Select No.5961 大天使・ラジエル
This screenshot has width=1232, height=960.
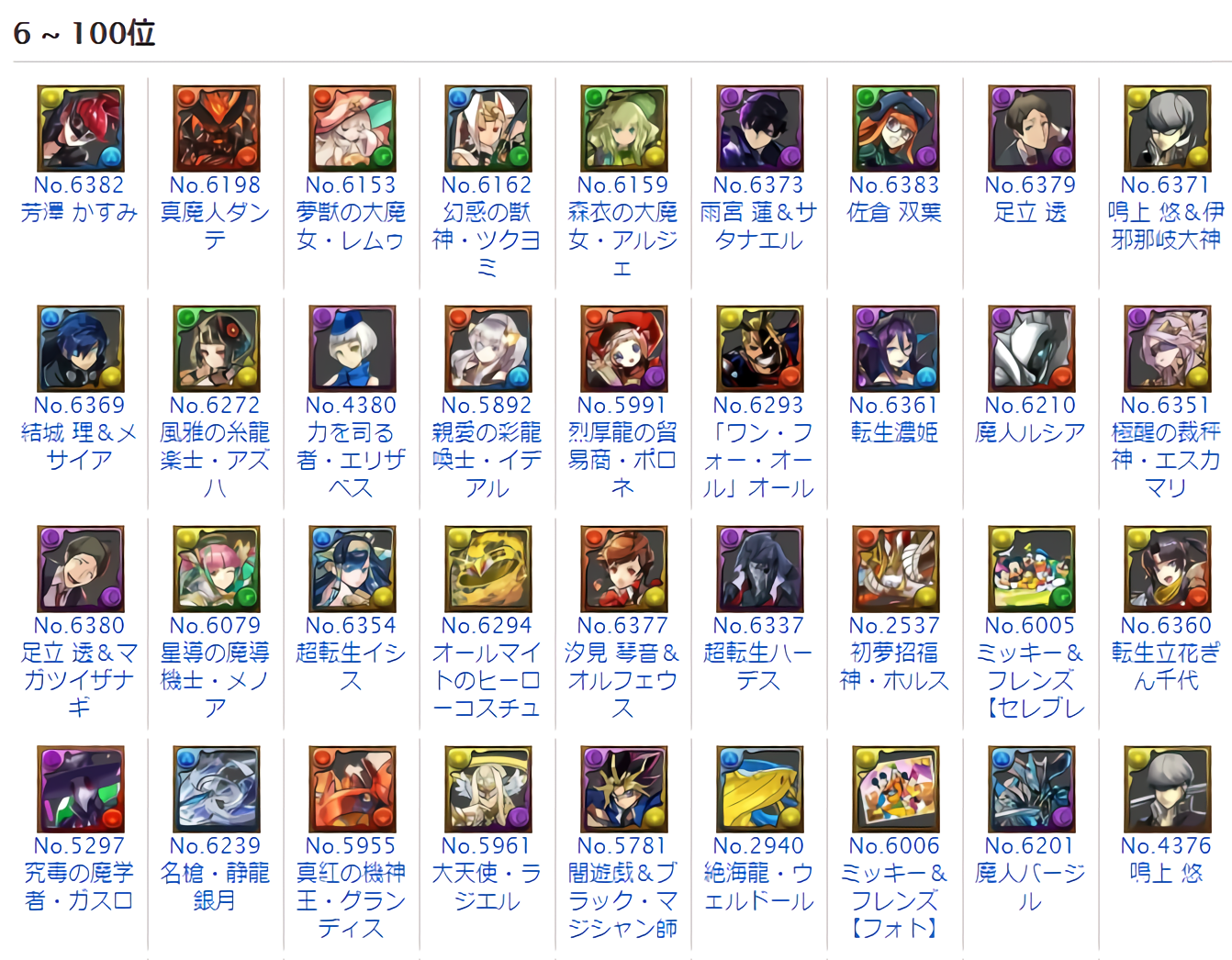487,789
